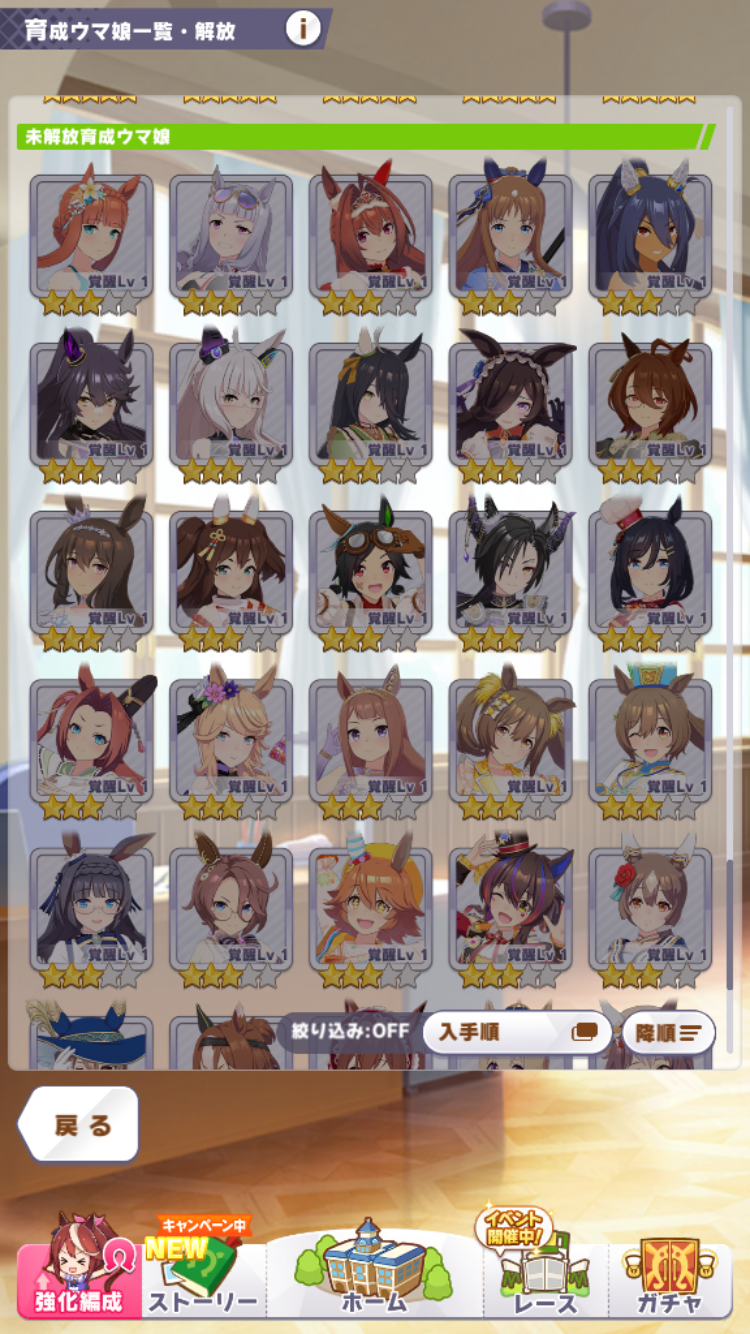Select the winking girl with blue hat
This screenshot has height=1334, width=750.
651,741
